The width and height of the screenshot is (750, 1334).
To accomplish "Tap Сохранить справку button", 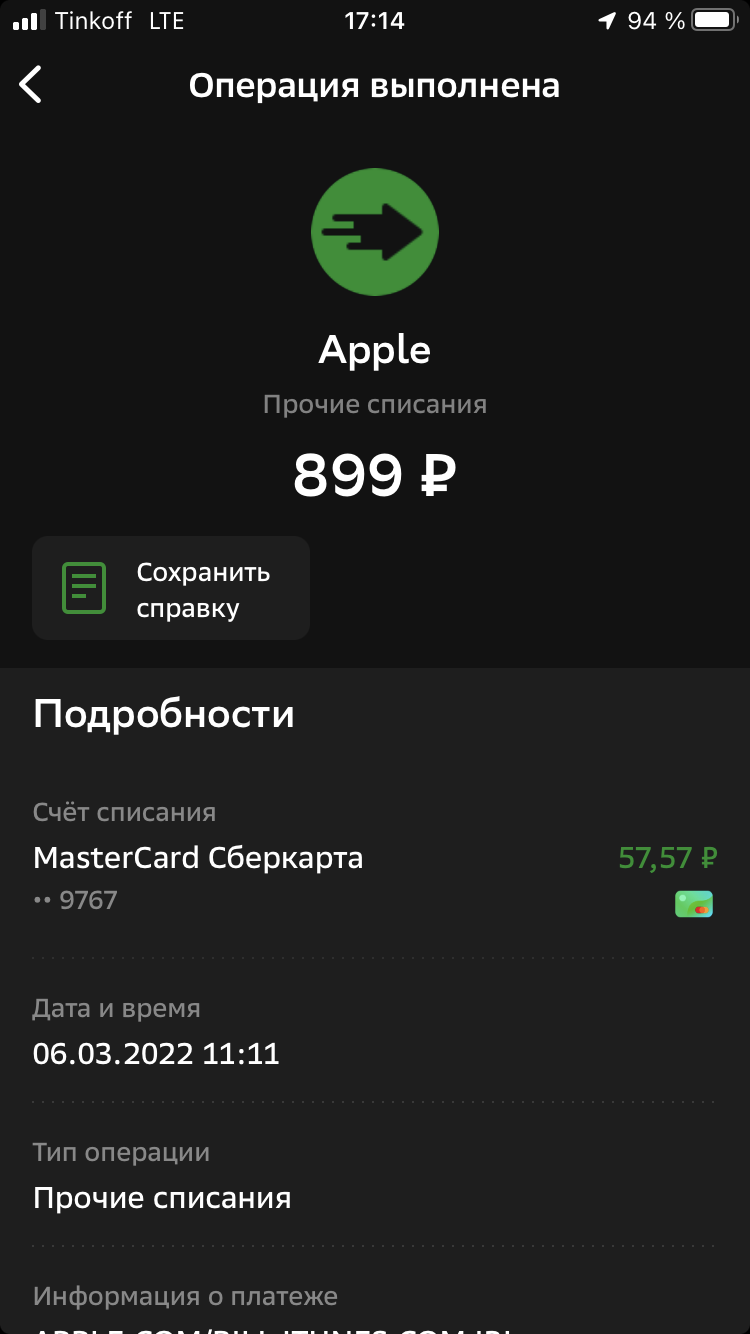I will [171, 588].
